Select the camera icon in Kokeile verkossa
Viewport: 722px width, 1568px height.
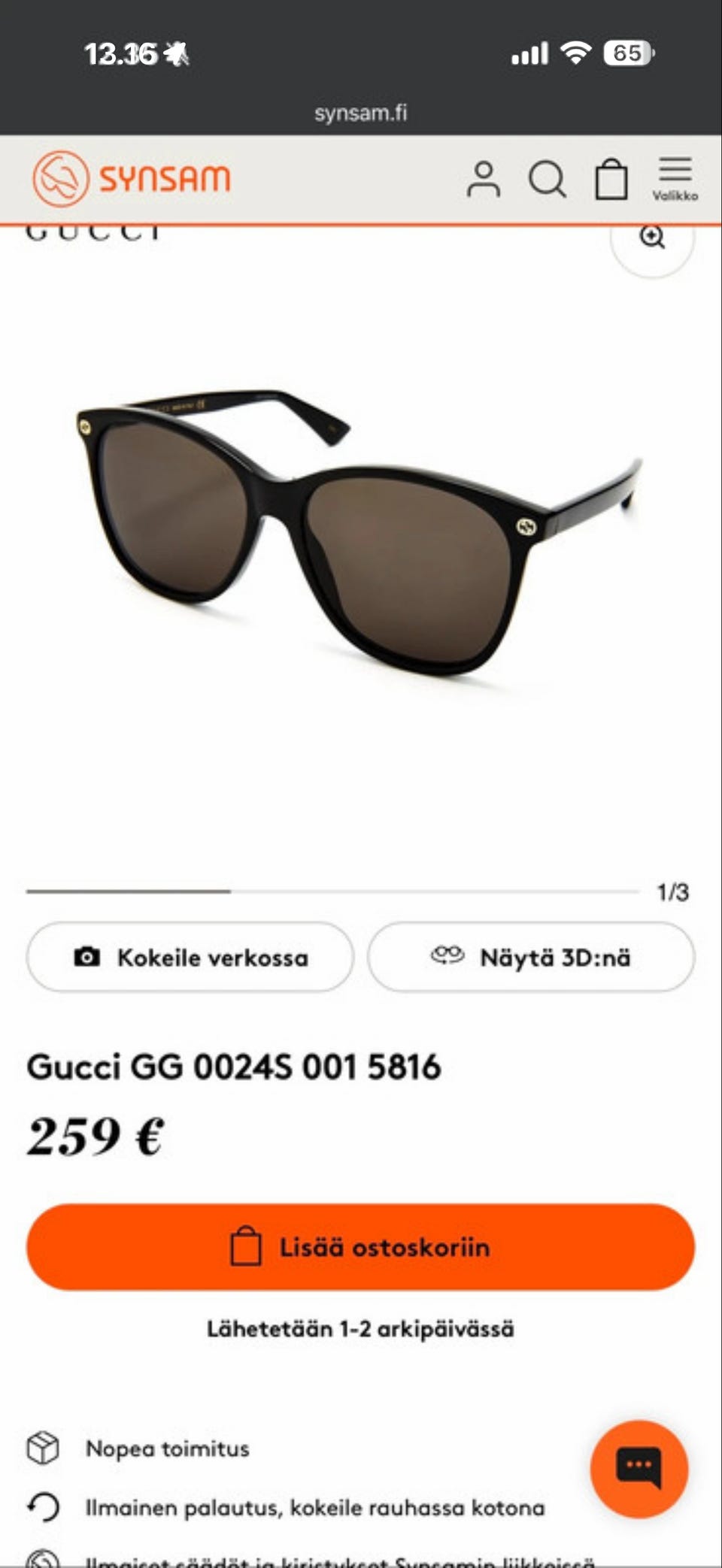point(90,956)
